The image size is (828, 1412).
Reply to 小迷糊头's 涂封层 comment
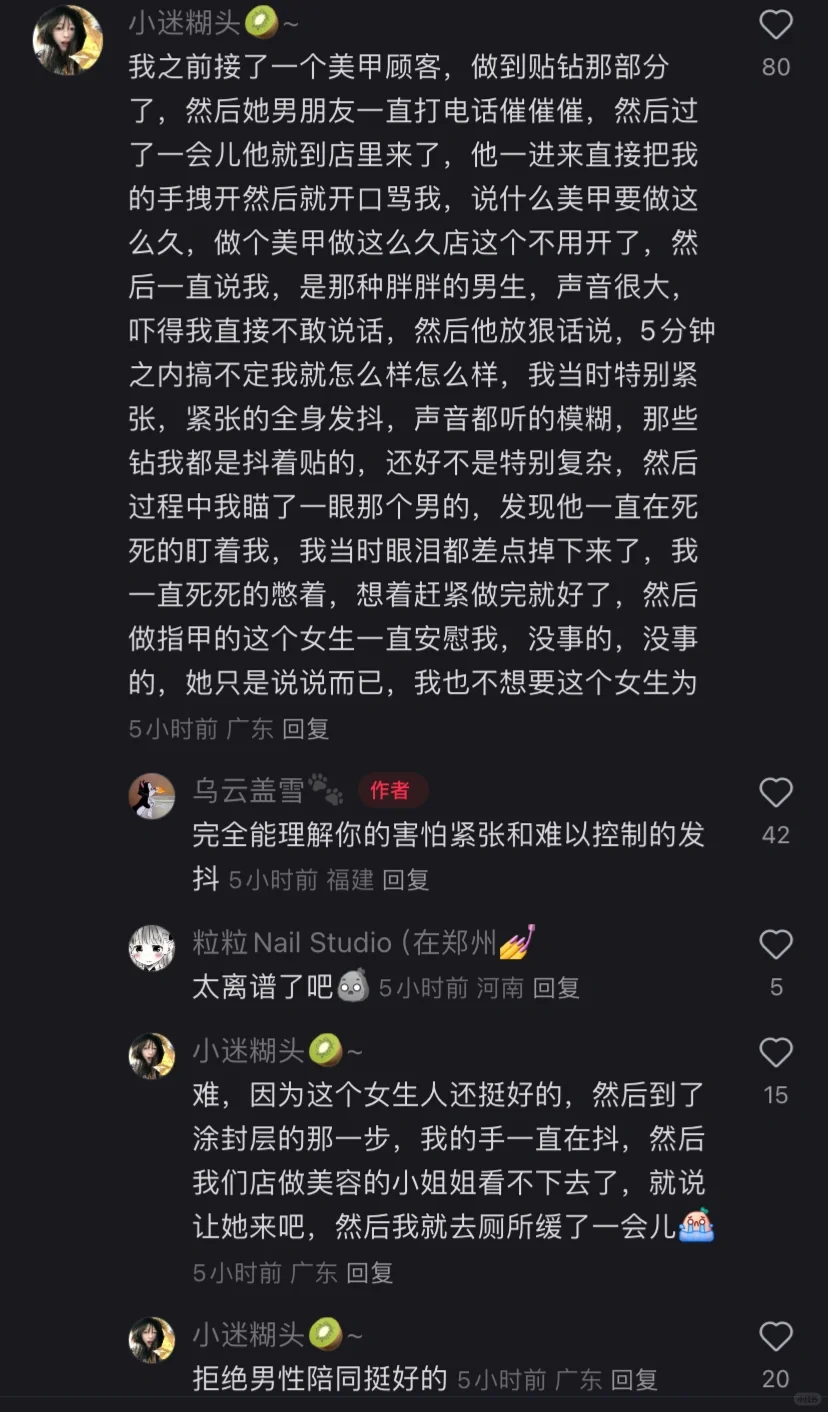[369, 1273]
